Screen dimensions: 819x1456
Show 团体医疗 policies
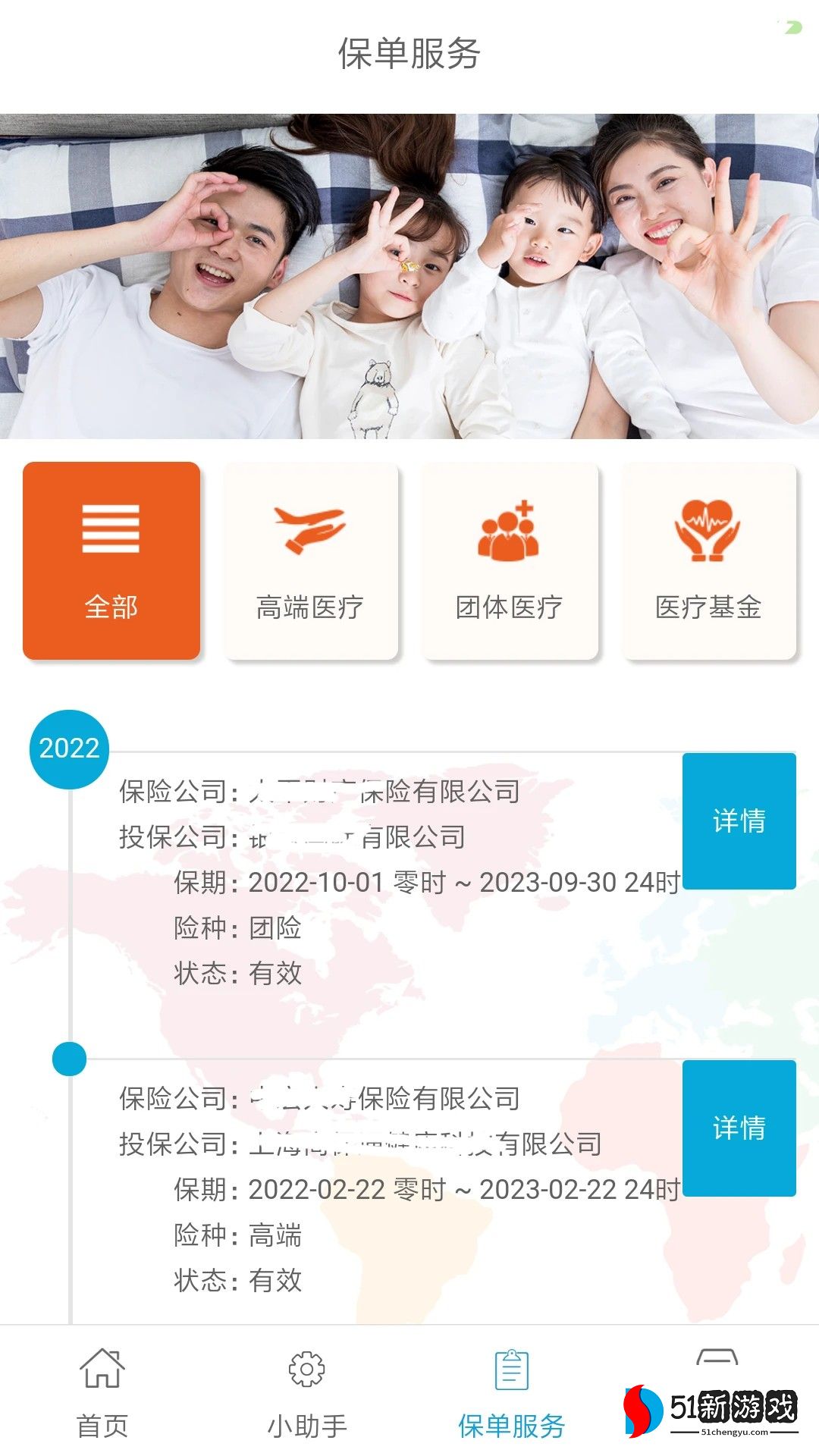tap(510, 560)
